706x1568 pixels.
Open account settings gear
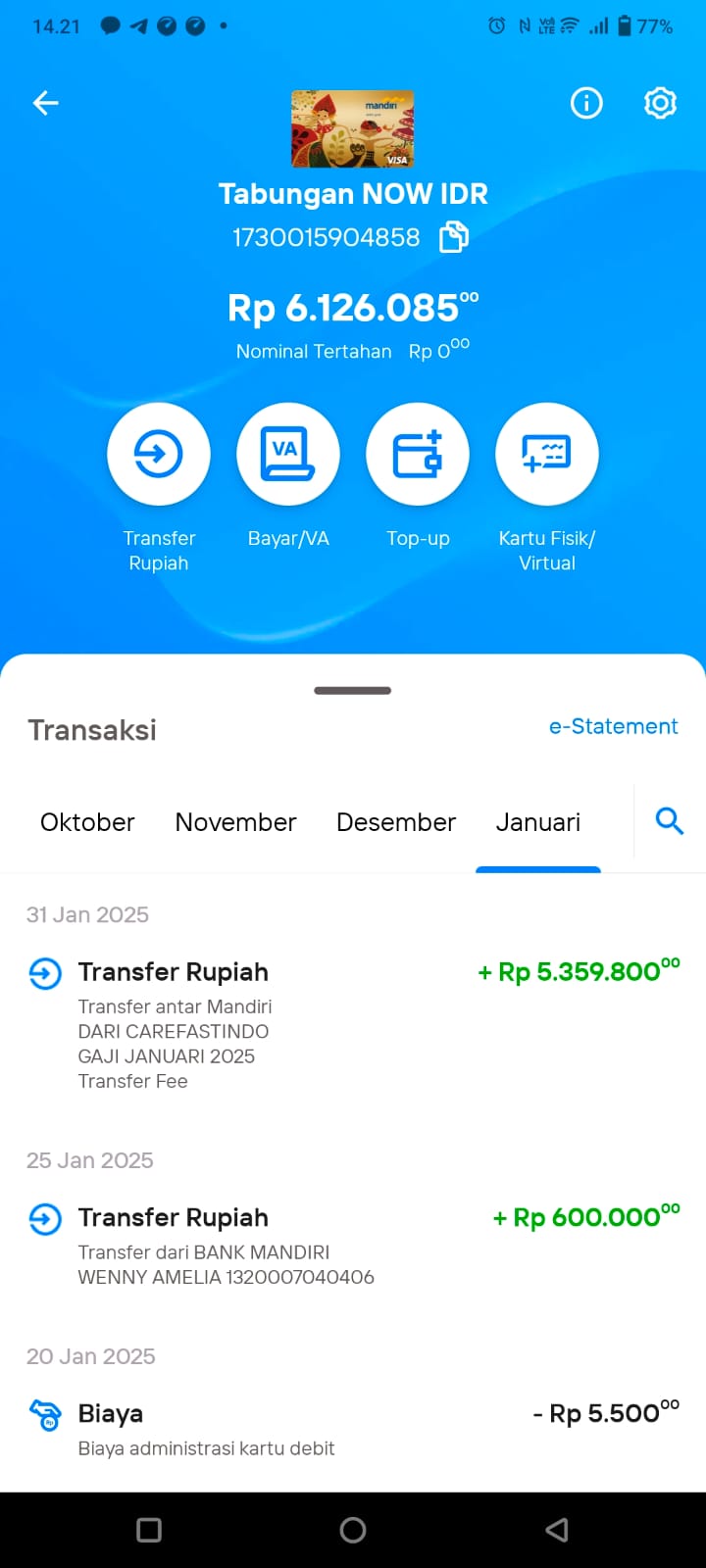(x=660, y=103)
